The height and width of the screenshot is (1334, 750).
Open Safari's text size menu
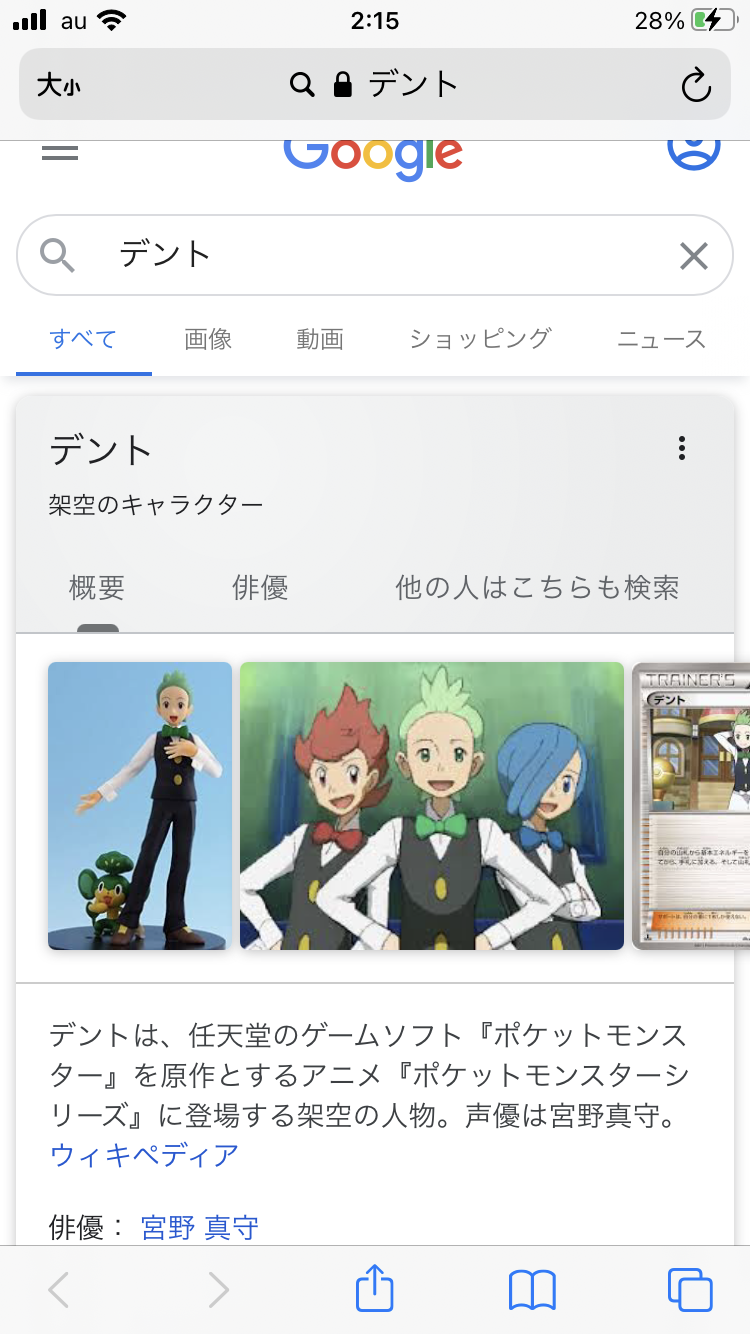click(59, 85)
